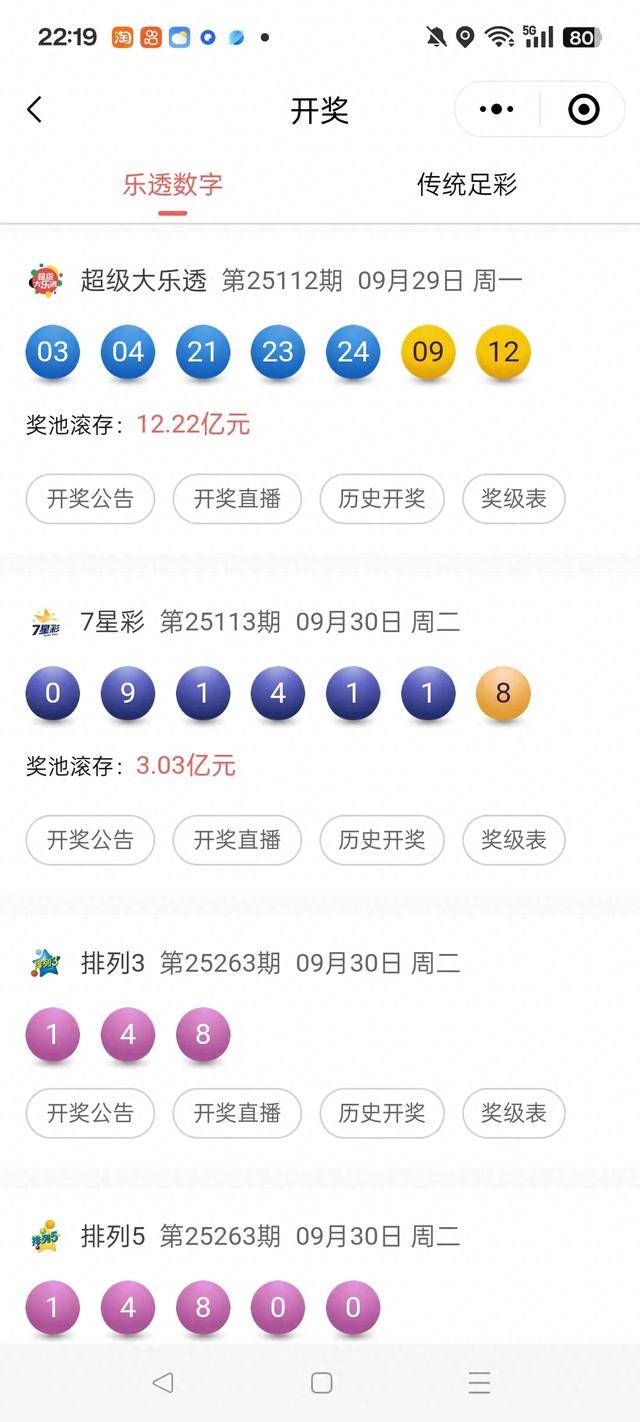Watch 开奖直播 for 超级大乐透
This screenshot has width=640, height=1422.
237,499
